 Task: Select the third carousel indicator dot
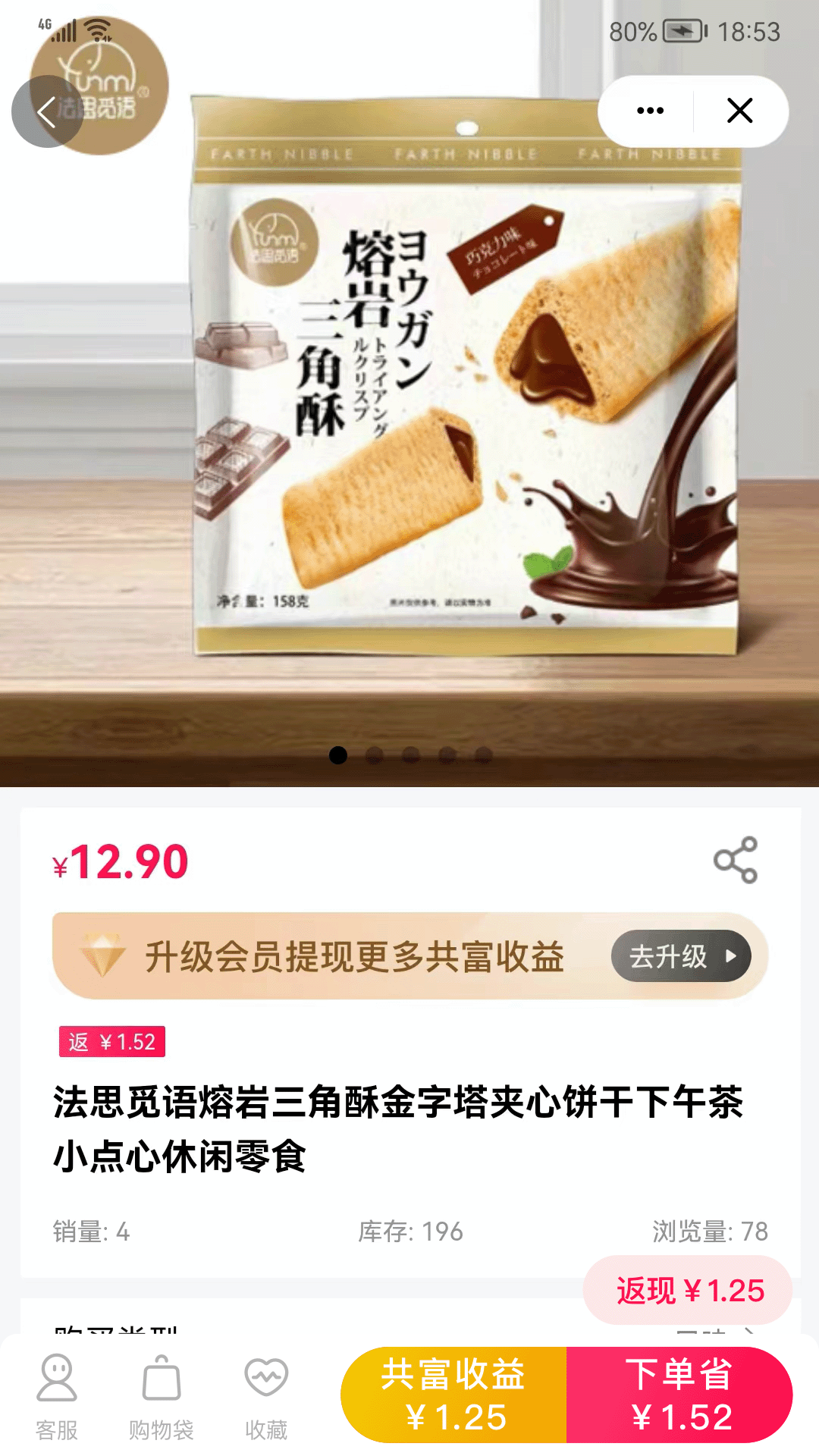pyautogui.click(x=409, y=754)
